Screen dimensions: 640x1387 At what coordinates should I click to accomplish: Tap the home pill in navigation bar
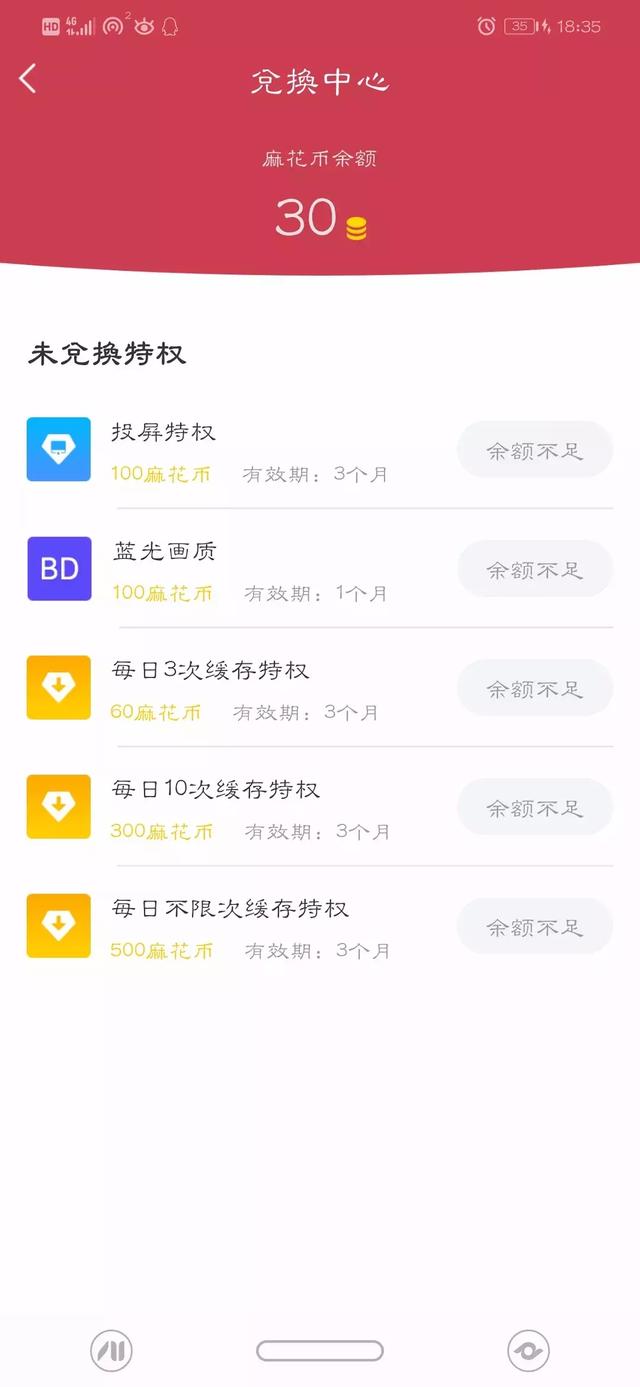[320, 1351]
